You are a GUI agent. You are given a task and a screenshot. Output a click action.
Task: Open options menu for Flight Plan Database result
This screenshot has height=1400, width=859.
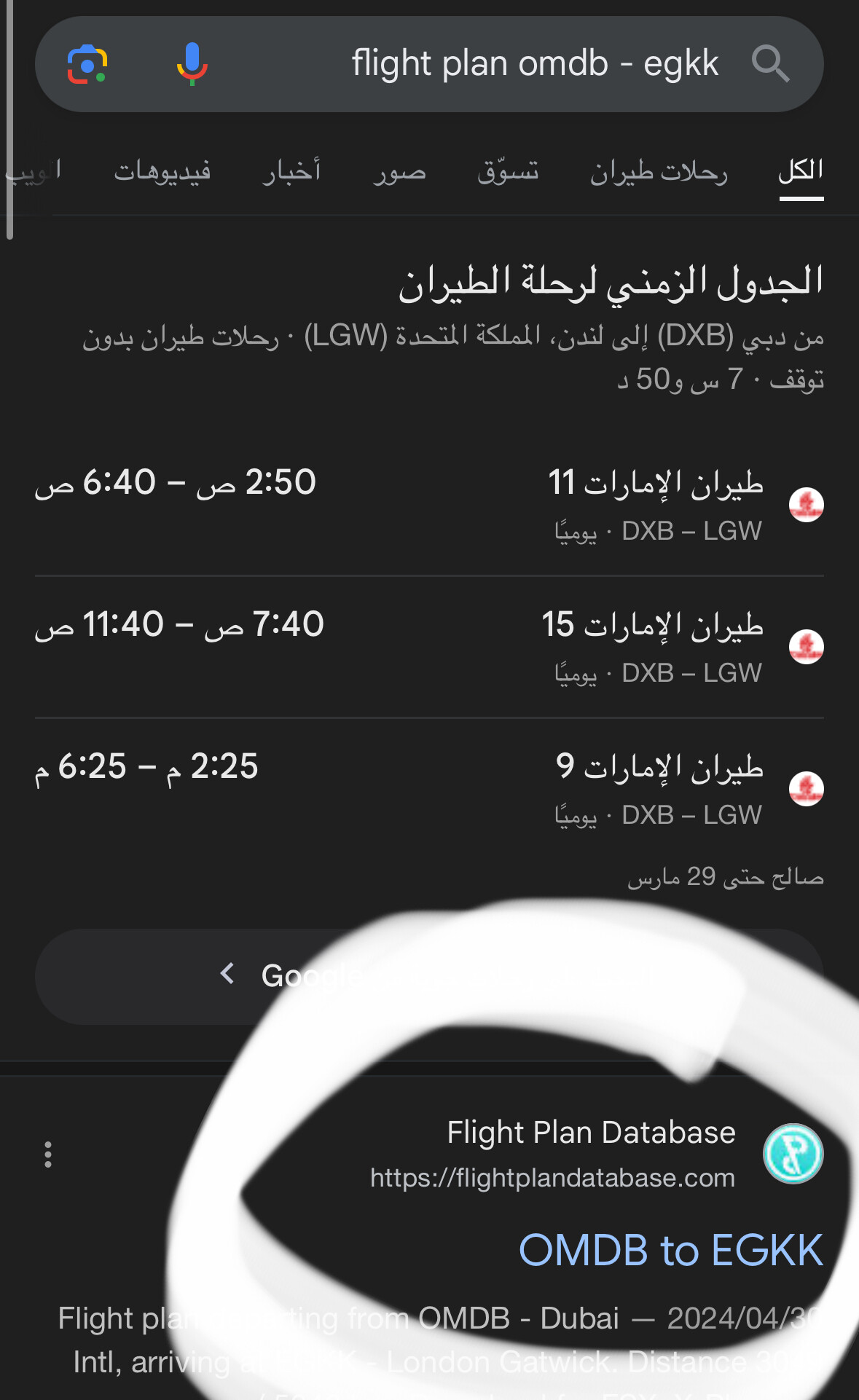click(48, 1155)
